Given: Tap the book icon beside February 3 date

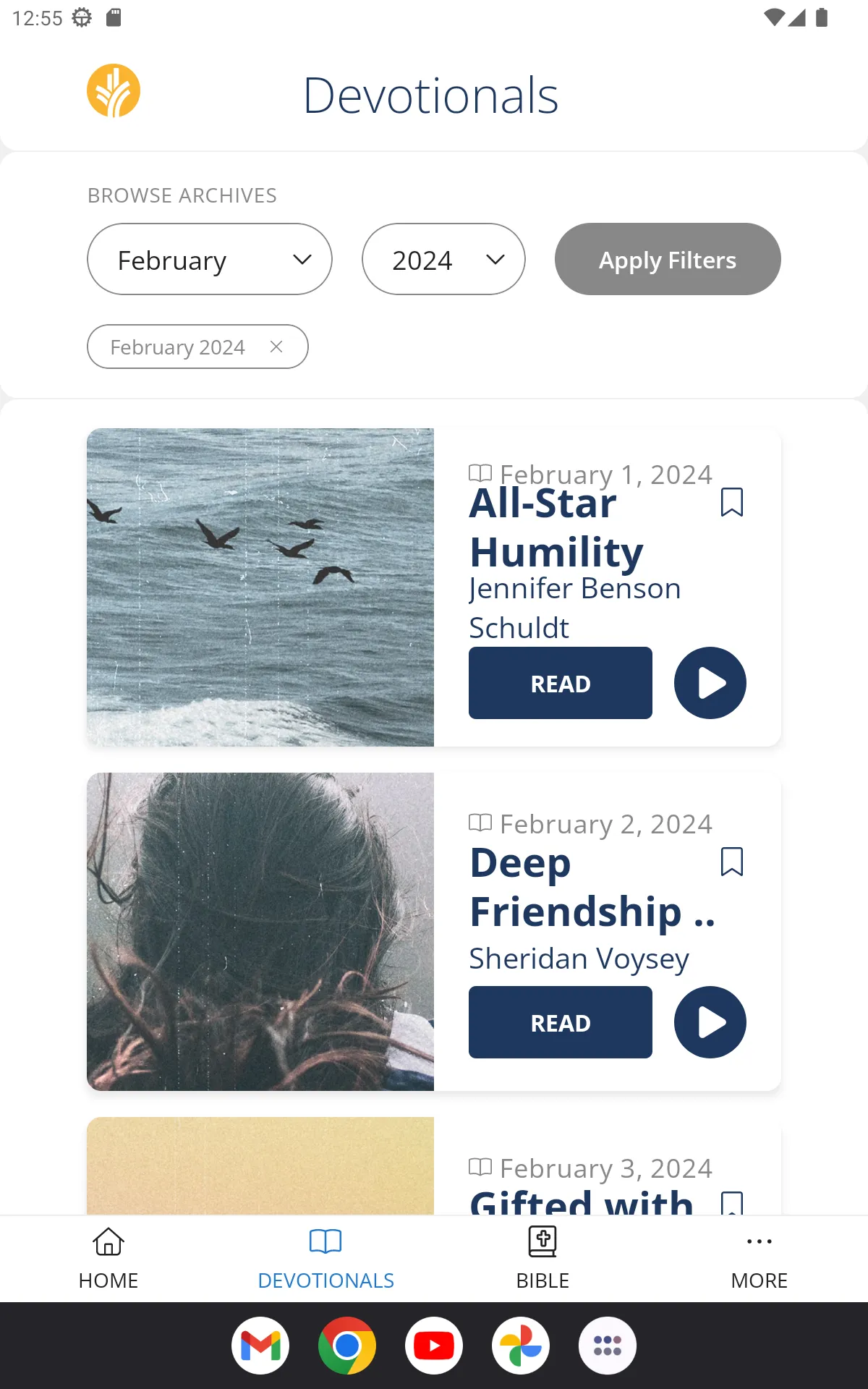Looking at the screenshot, I should coord(480,1167).
